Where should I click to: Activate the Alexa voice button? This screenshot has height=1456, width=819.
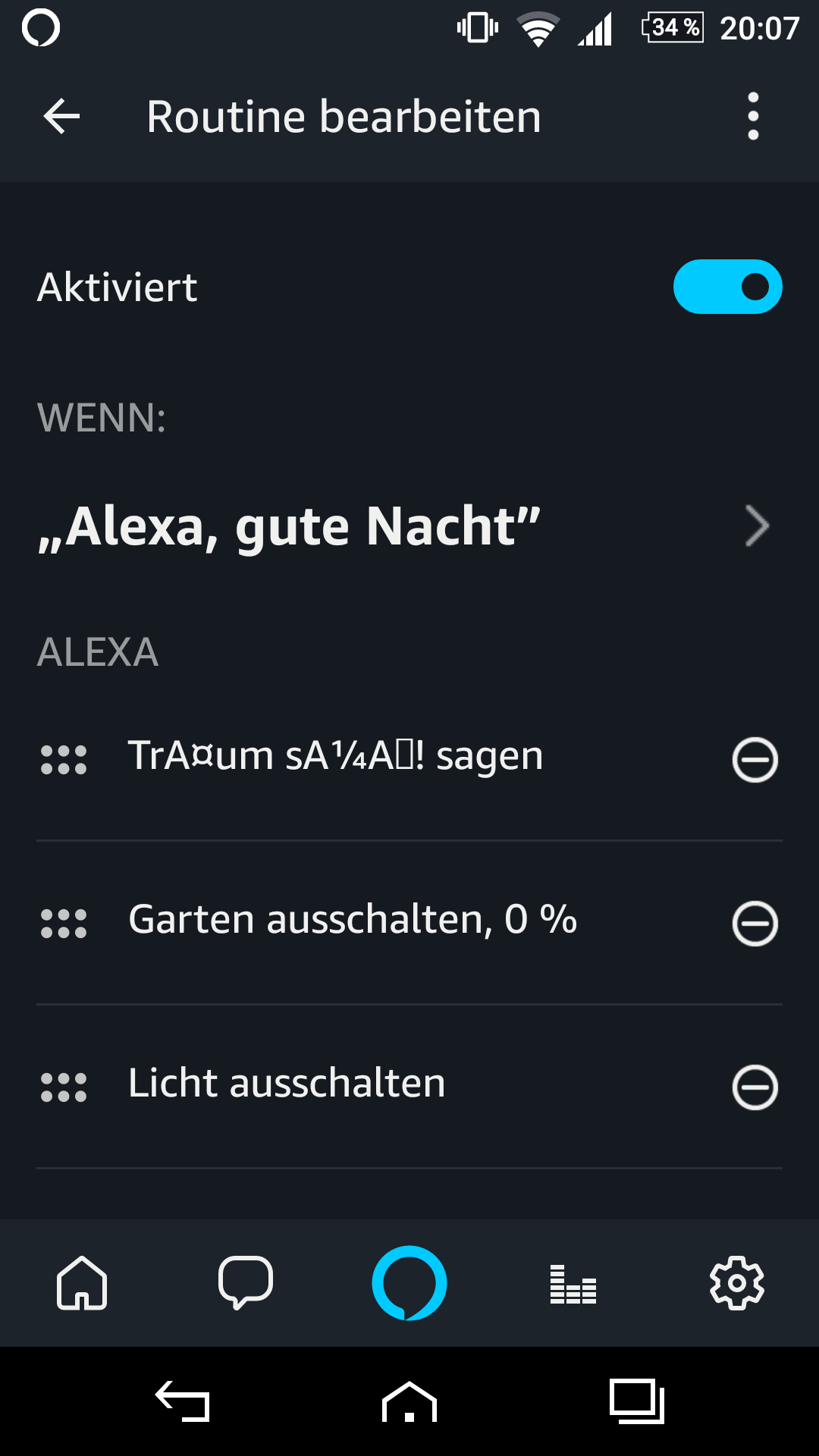coord(409,1283)
